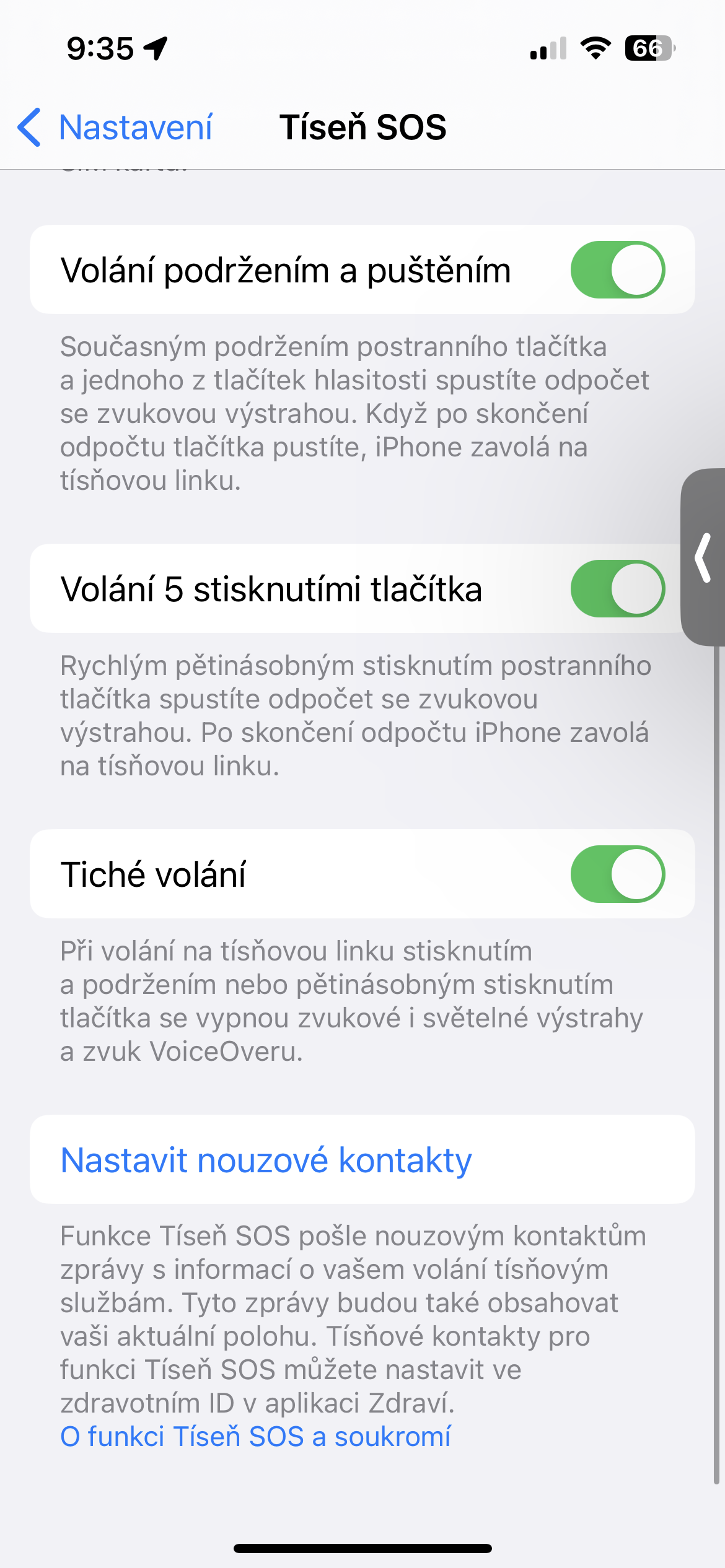
Task: Disable Volání 5 stisknutími tlačítka
Action: [617, 589]
